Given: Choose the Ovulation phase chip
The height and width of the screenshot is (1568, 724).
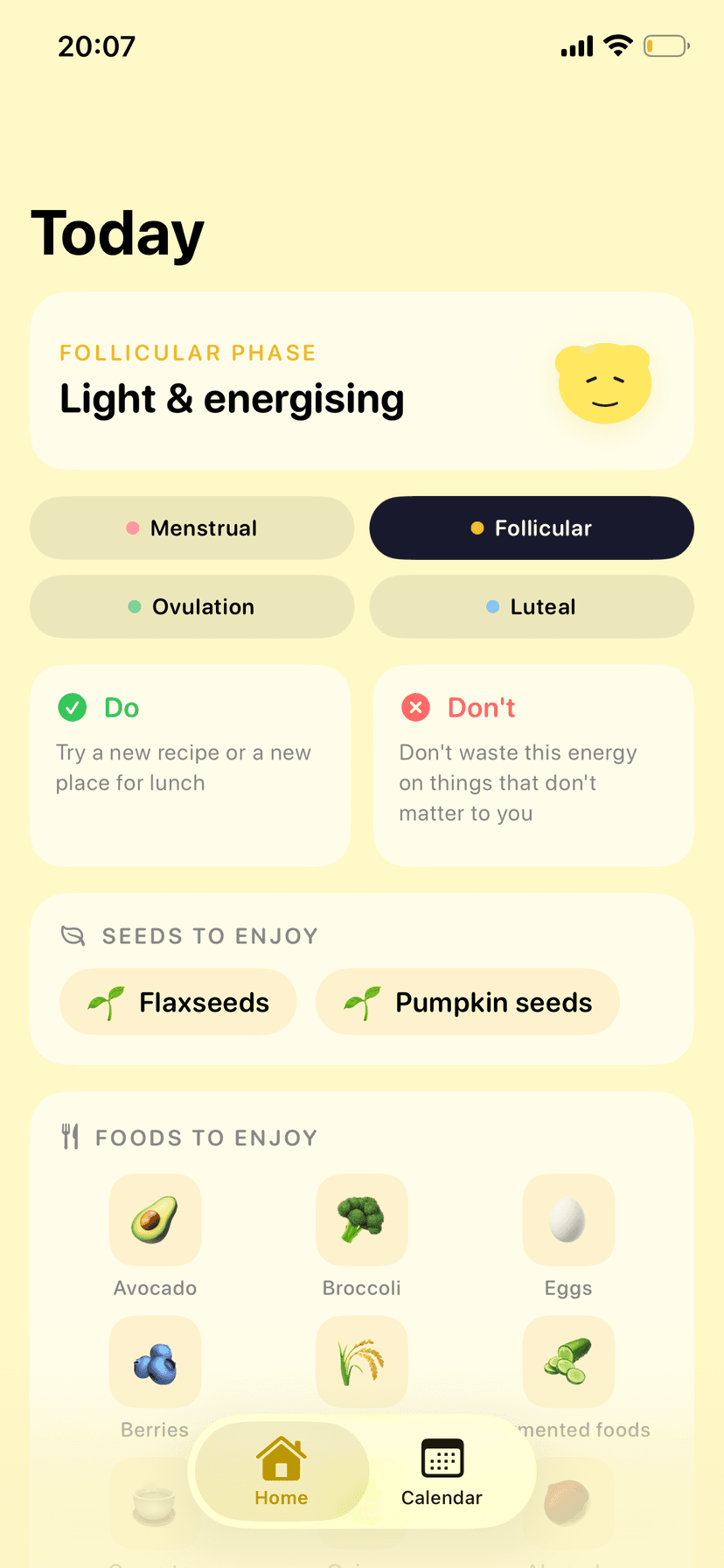Looking at the screenshot, I should [192, 607].
